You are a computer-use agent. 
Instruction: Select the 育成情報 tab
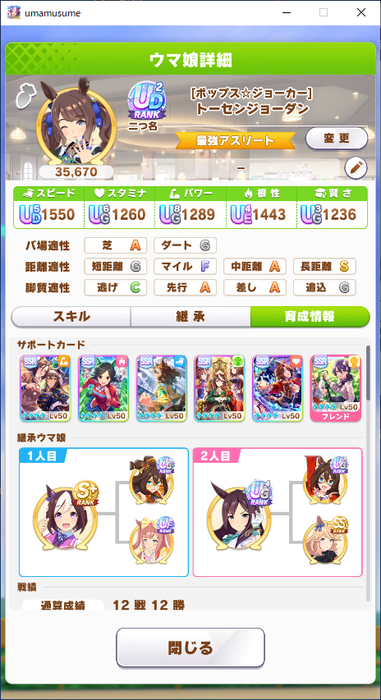(x=310, y=317)
